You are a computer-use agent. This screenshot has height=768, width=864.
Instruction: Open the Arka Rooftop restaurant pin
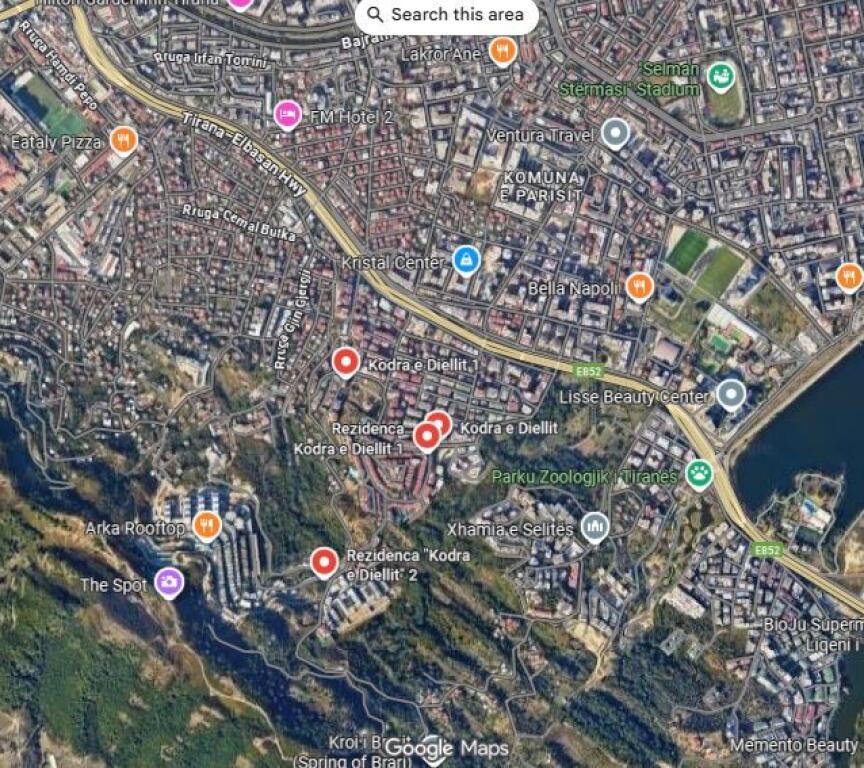click(206, 525)
